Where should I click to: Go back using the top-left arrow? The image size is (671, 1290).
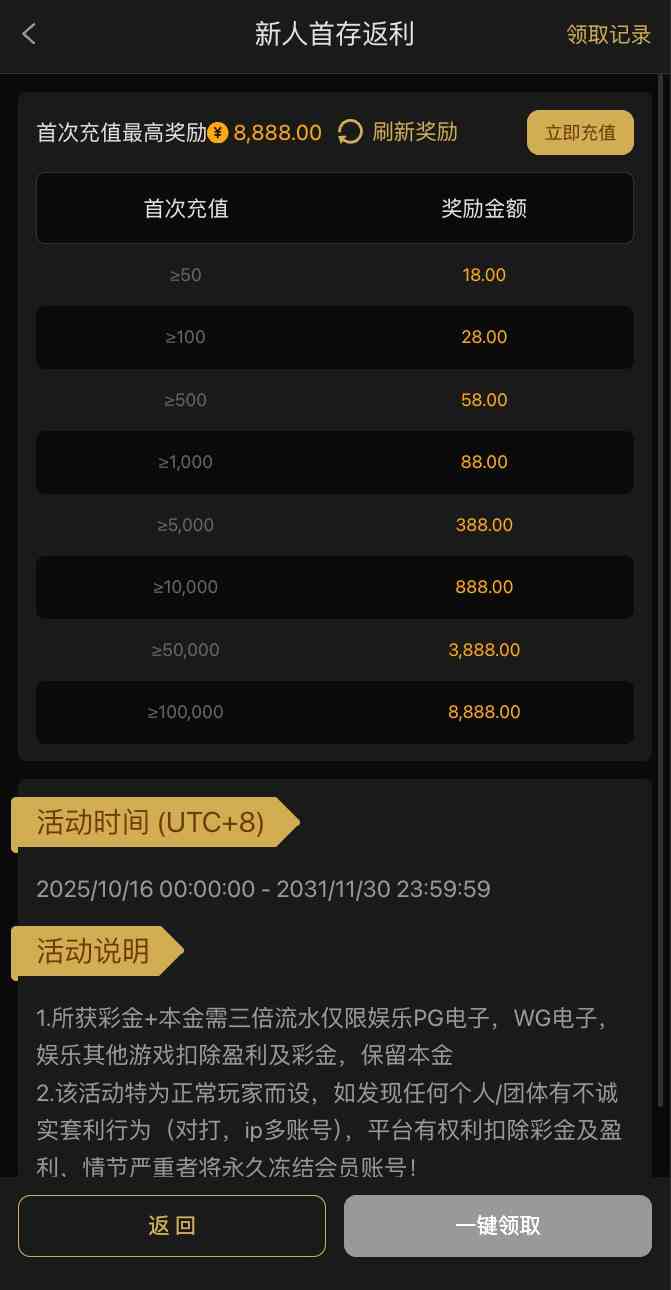coord(29,34)
